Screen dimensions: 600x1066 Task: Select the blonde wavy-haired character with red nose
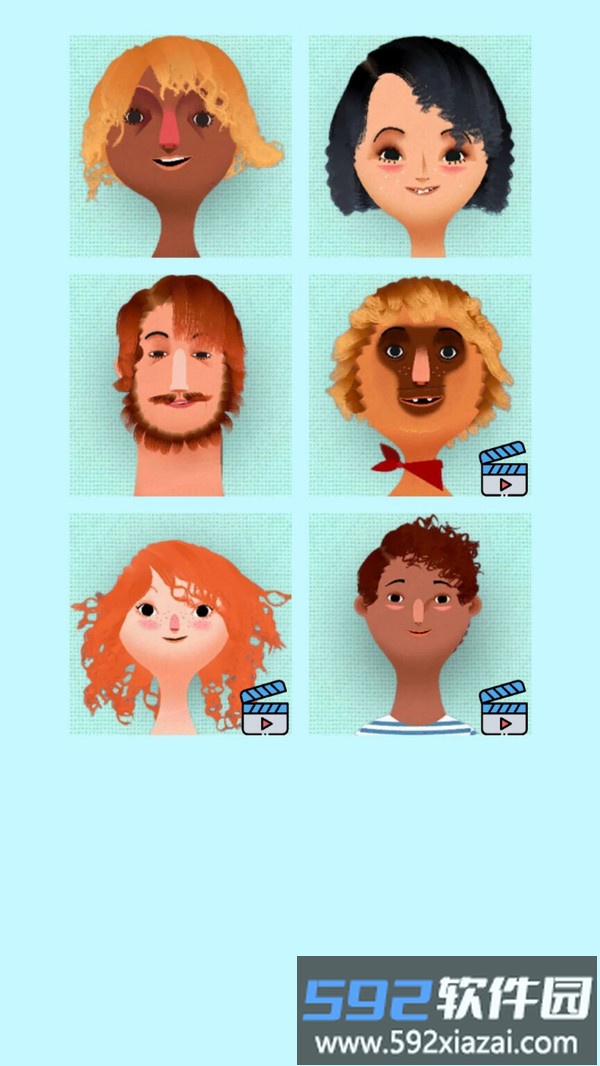[x=180, y=146]
